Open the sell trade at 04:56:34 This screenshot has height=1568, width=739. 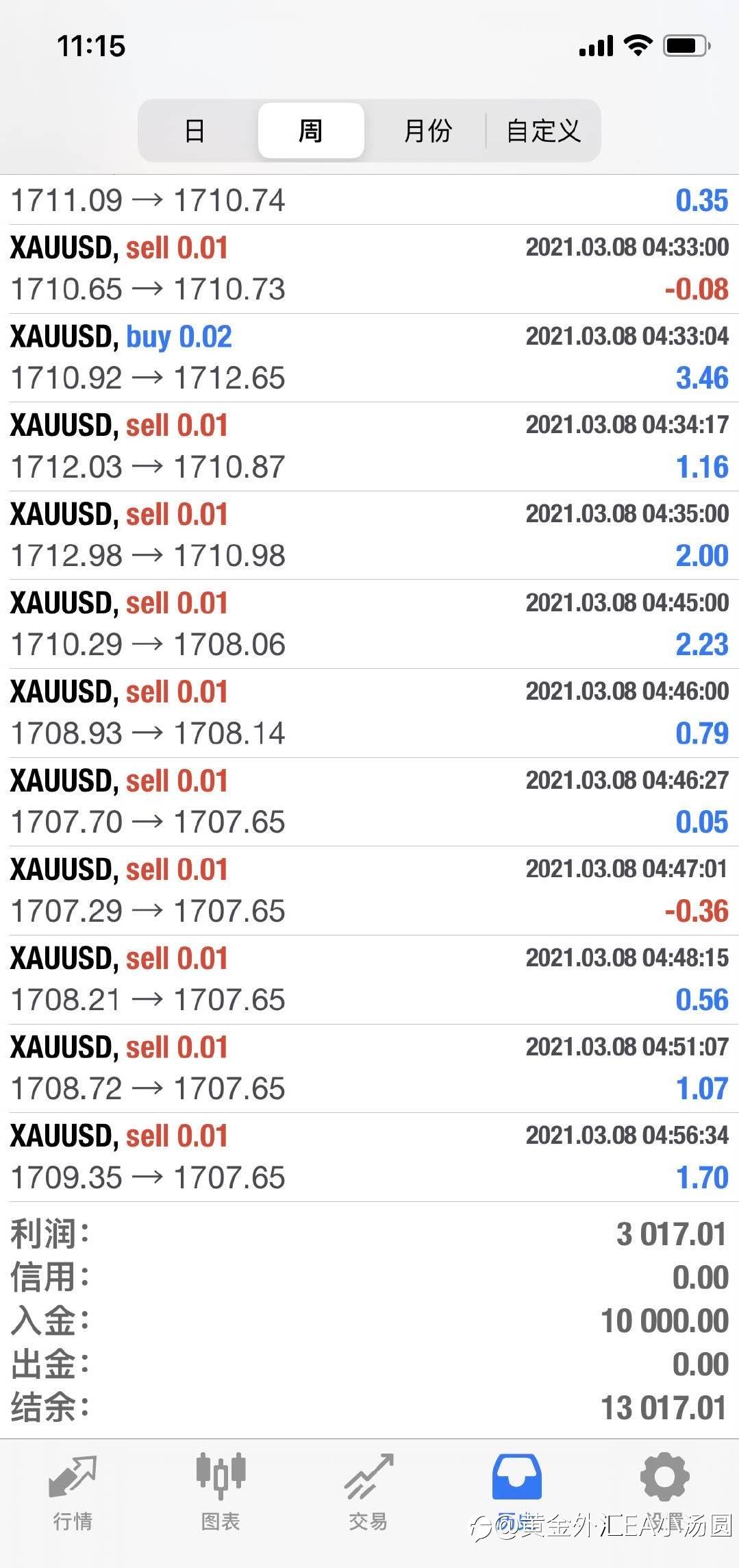click(369, 1157)
